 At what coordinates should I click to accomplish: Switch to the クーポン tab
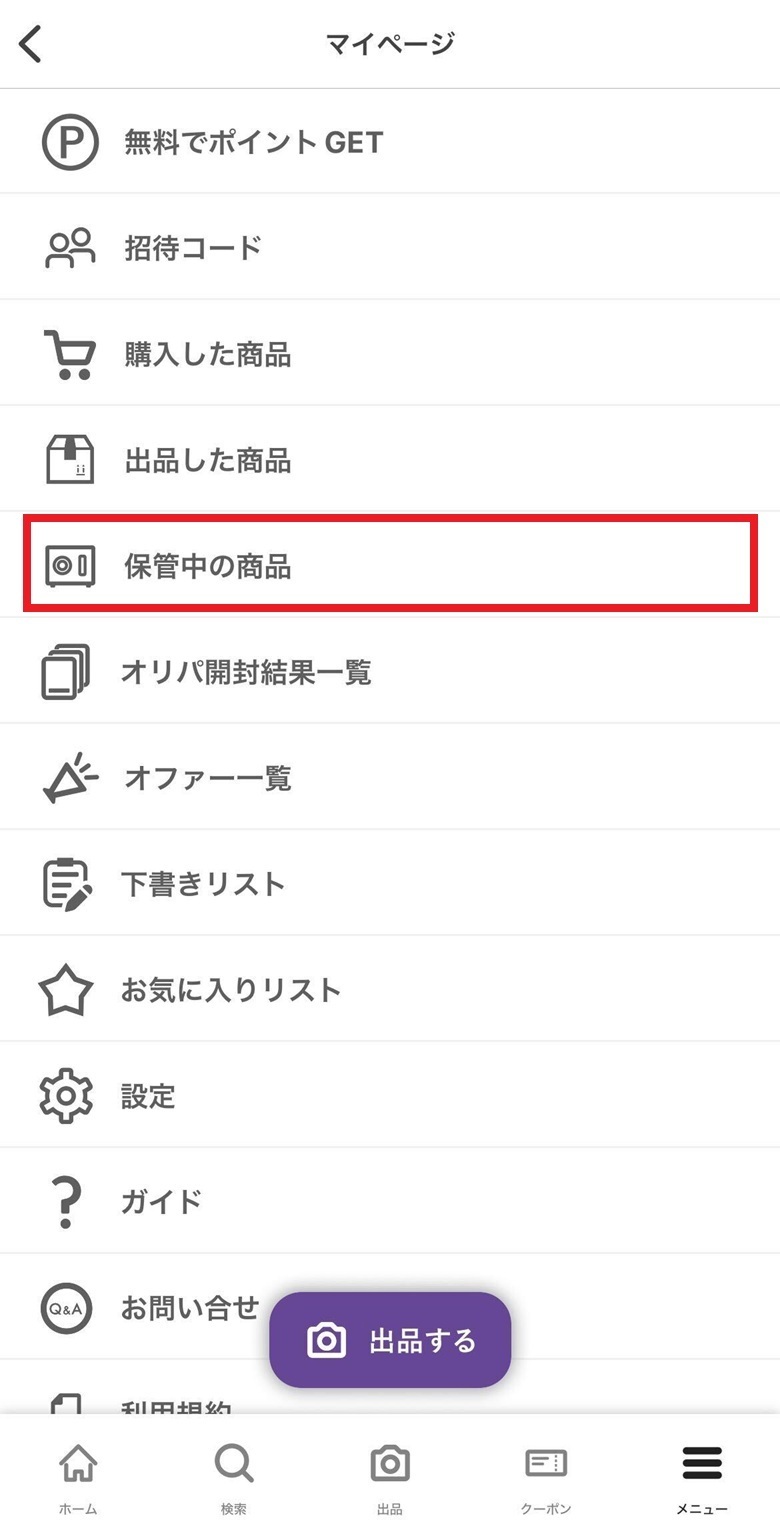click(546, 1477)
